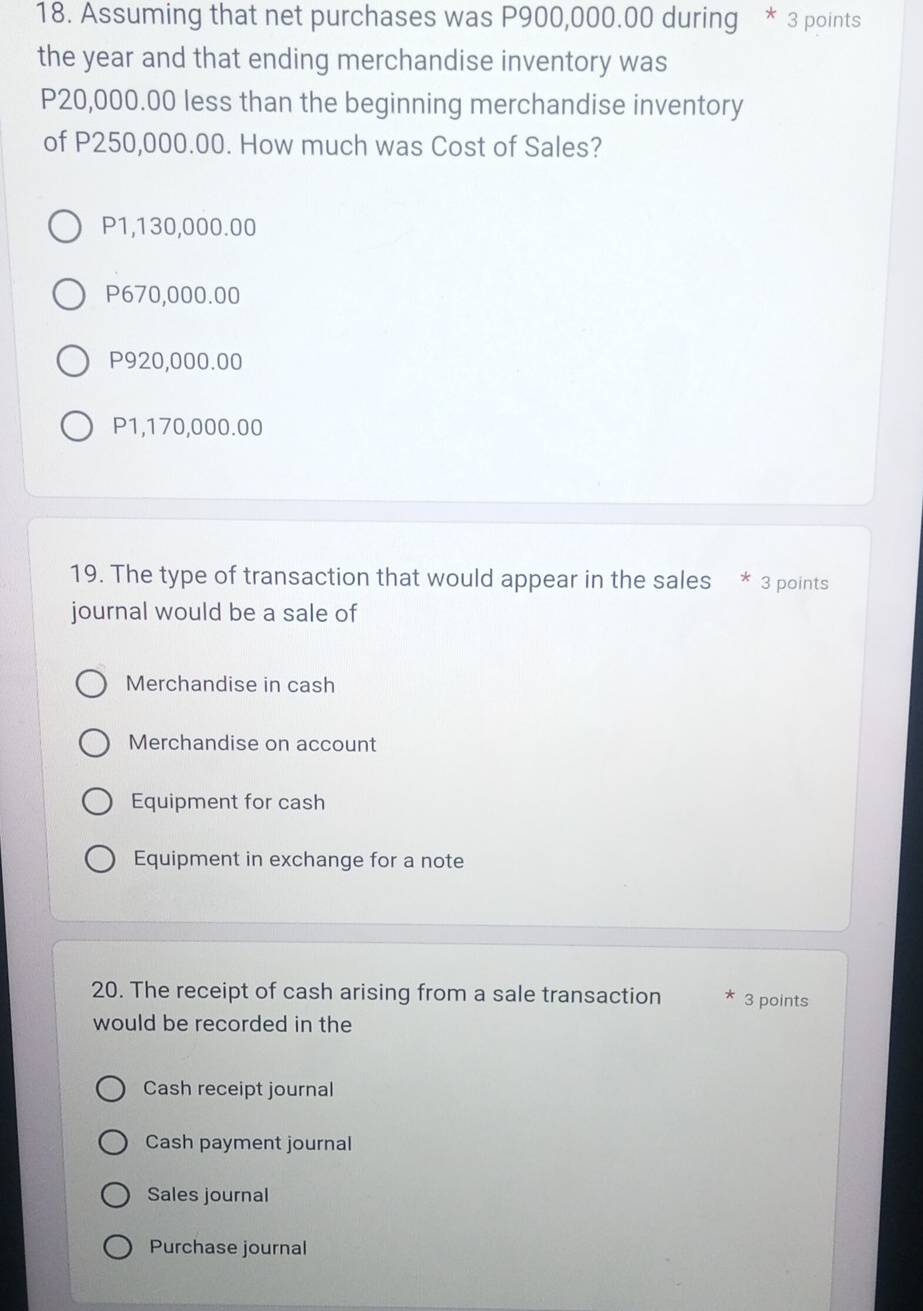Pick P920,000.00 as Cost of Sales
923x1311 pixels.
click(73, 362)
